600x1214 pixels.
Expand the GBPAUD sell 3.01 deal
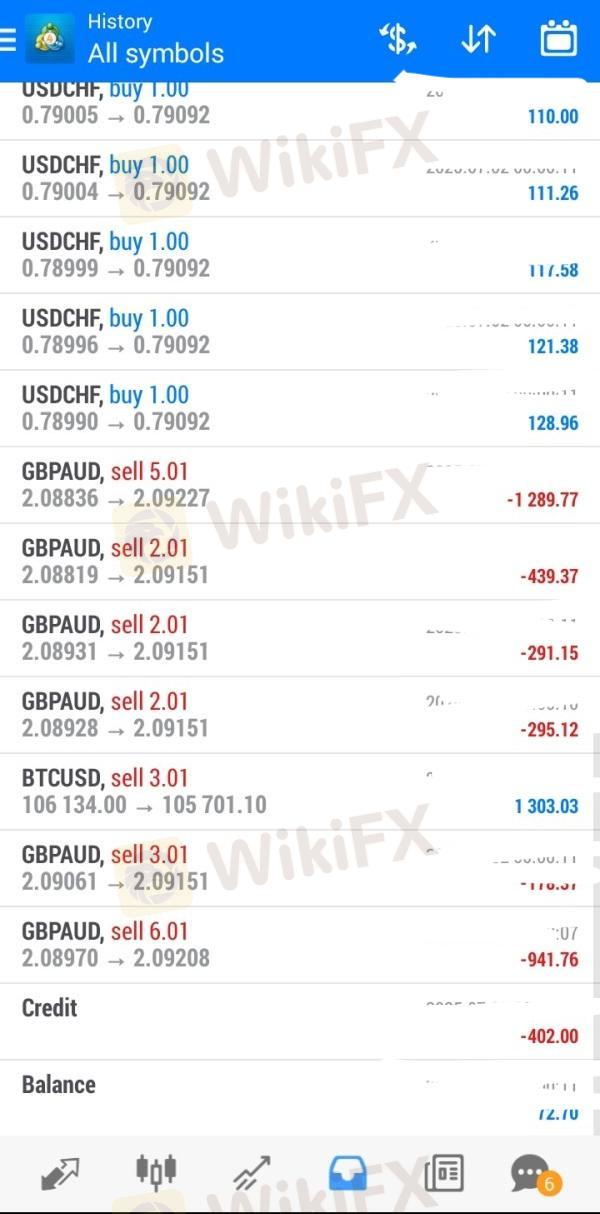pyautogui.click(x=300, y=869)
